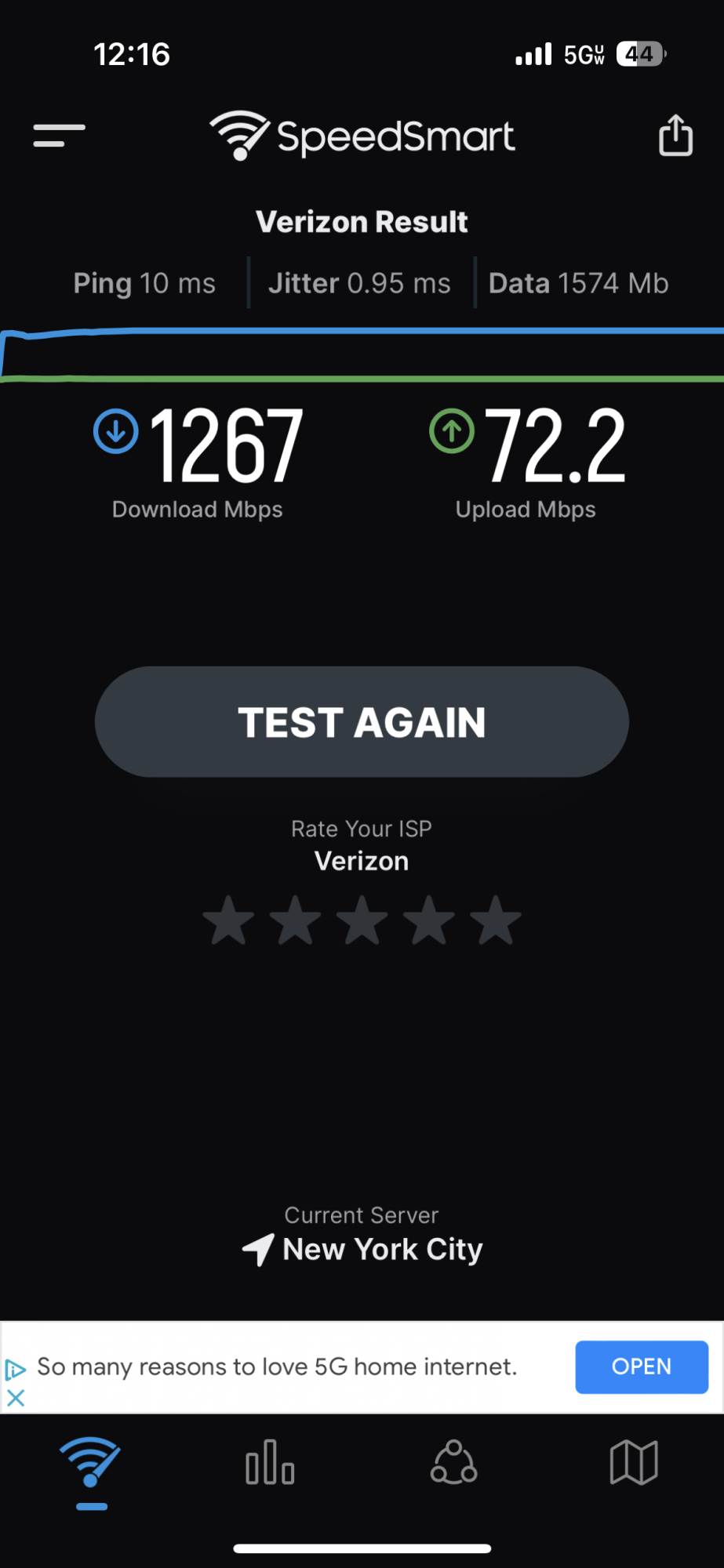Switch to the map tab
Screen dimensions: 724x1568
[634, 1463]
